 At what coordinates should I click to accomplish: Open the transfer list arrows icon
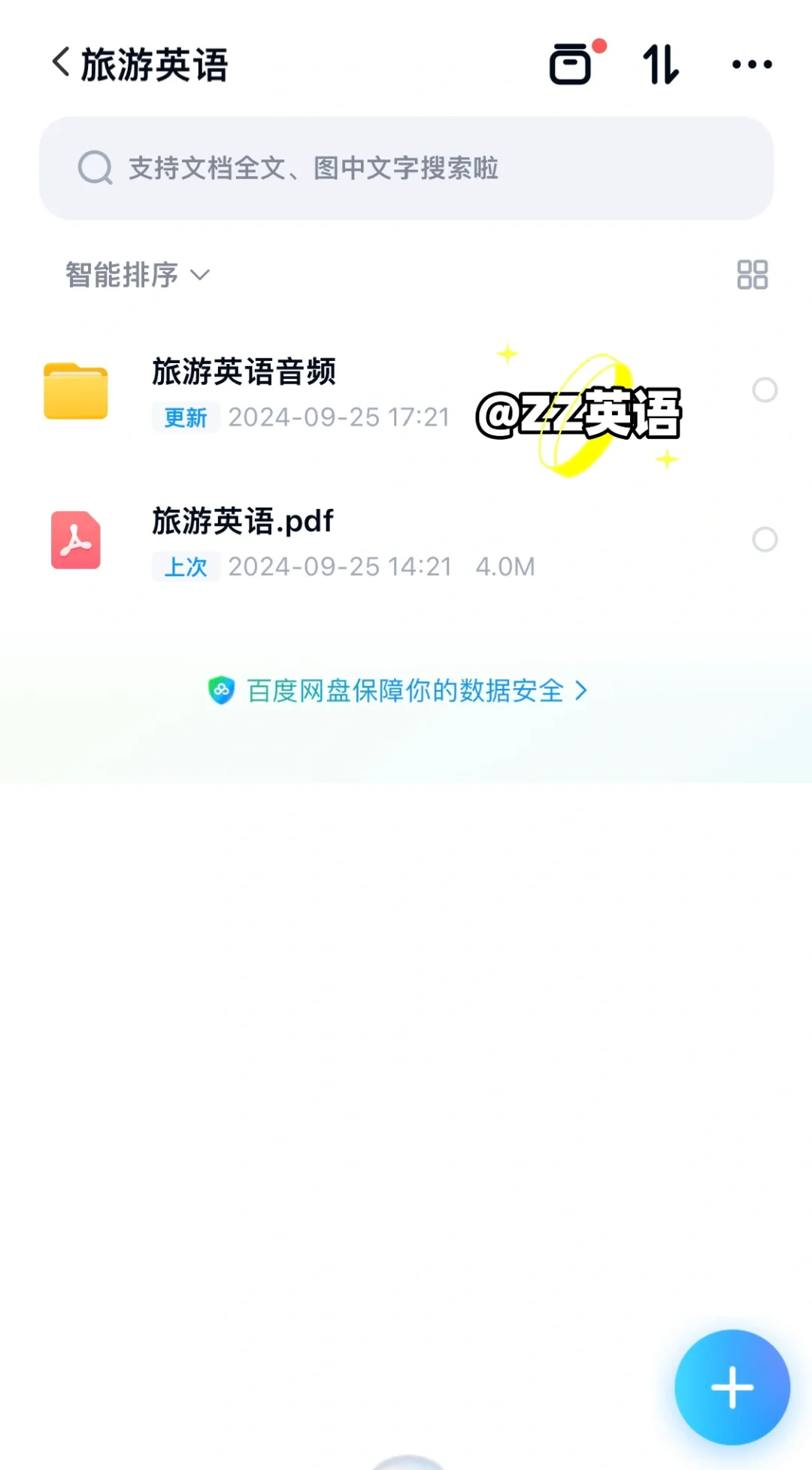pyautogui.click(x=662, y=64)
